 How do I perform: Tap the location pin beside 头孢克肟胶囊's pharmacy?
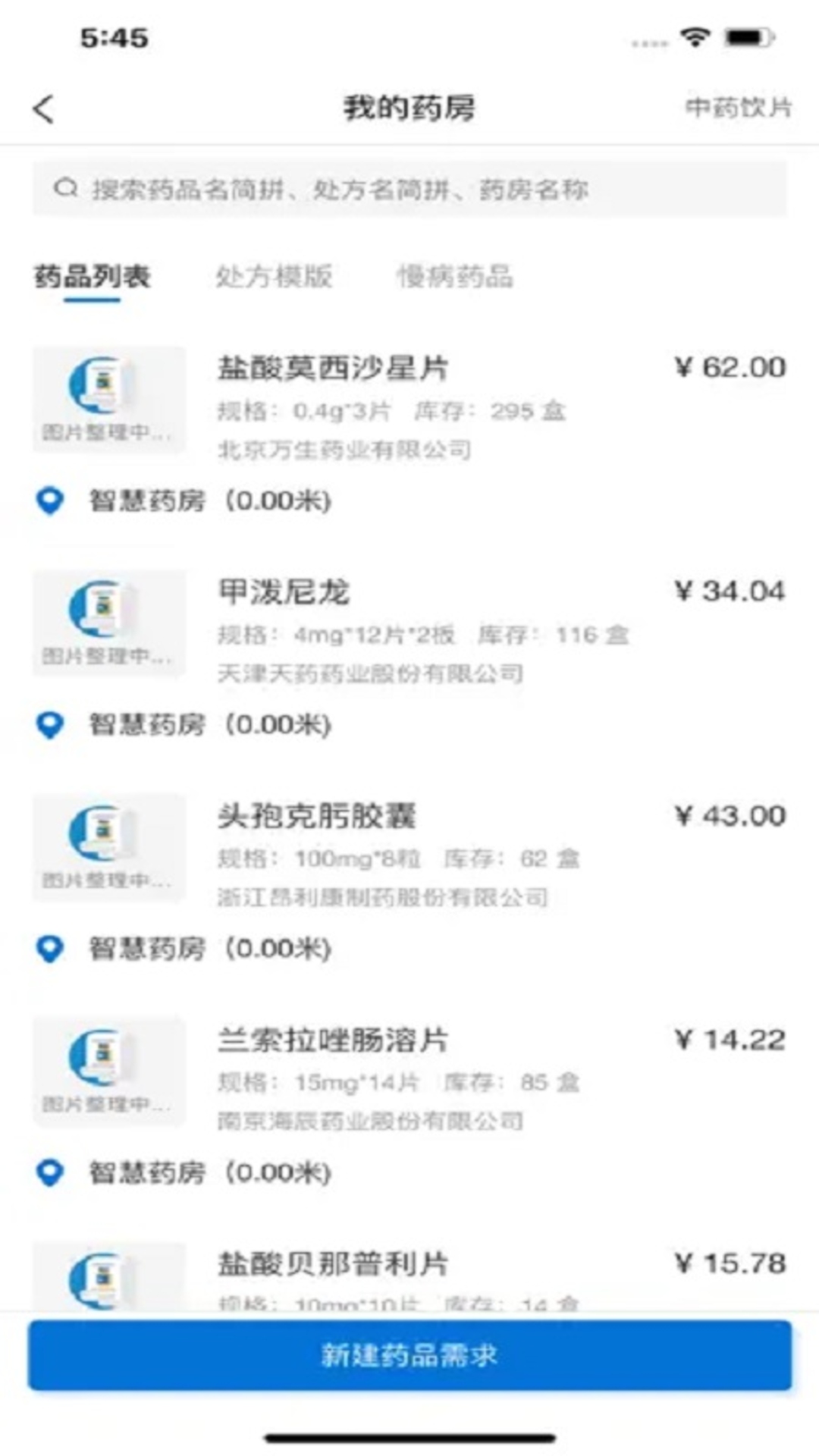[50, 948]
